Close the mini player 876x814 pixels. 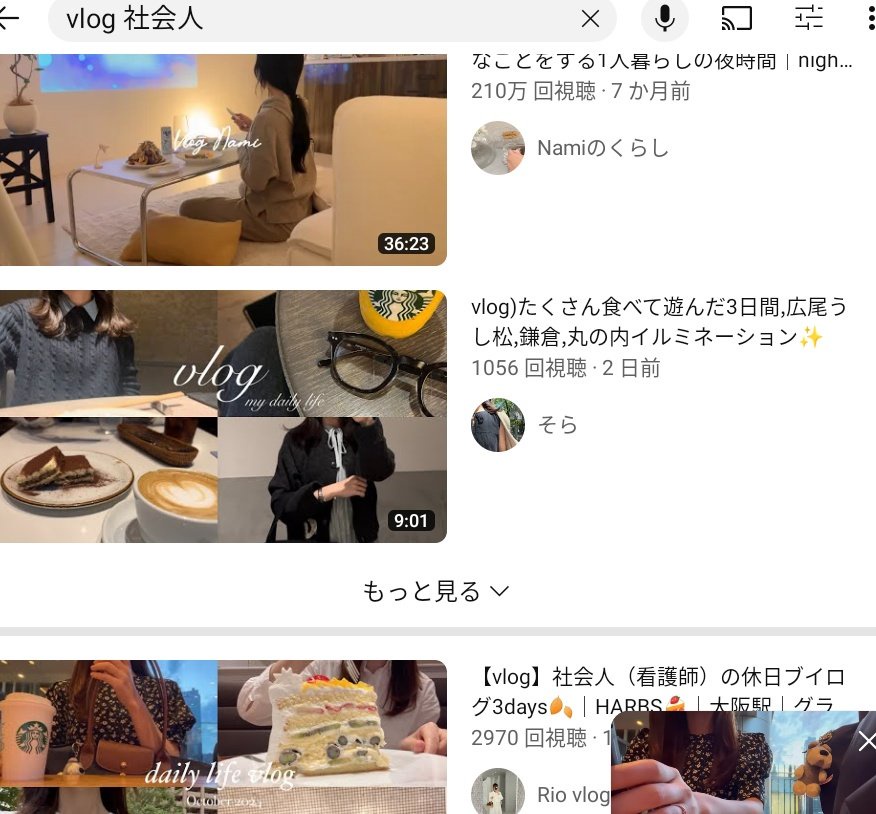866,741
